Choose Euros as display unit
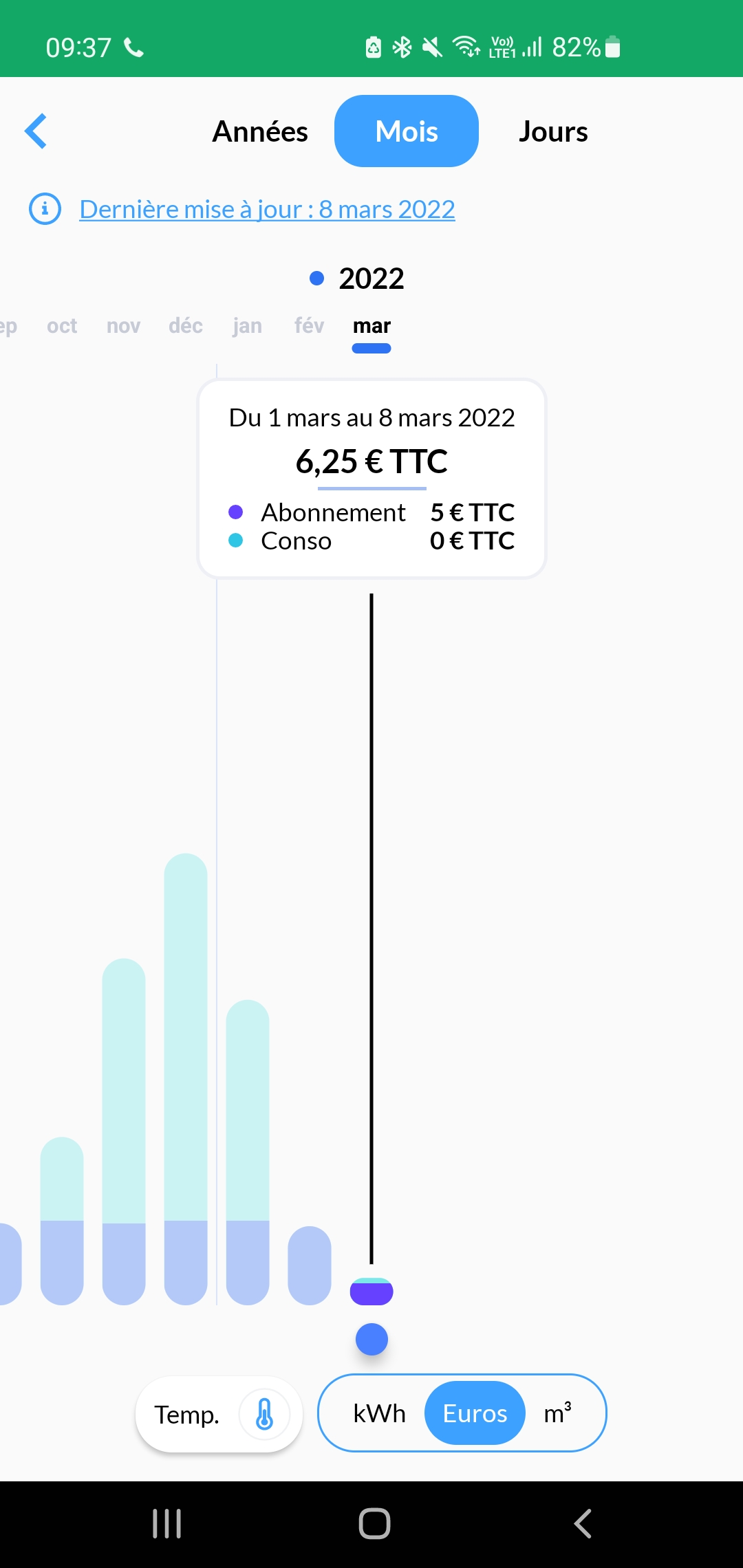Image resolution: width=743 pixels, height=1568 pixels. pos(475,1413)
